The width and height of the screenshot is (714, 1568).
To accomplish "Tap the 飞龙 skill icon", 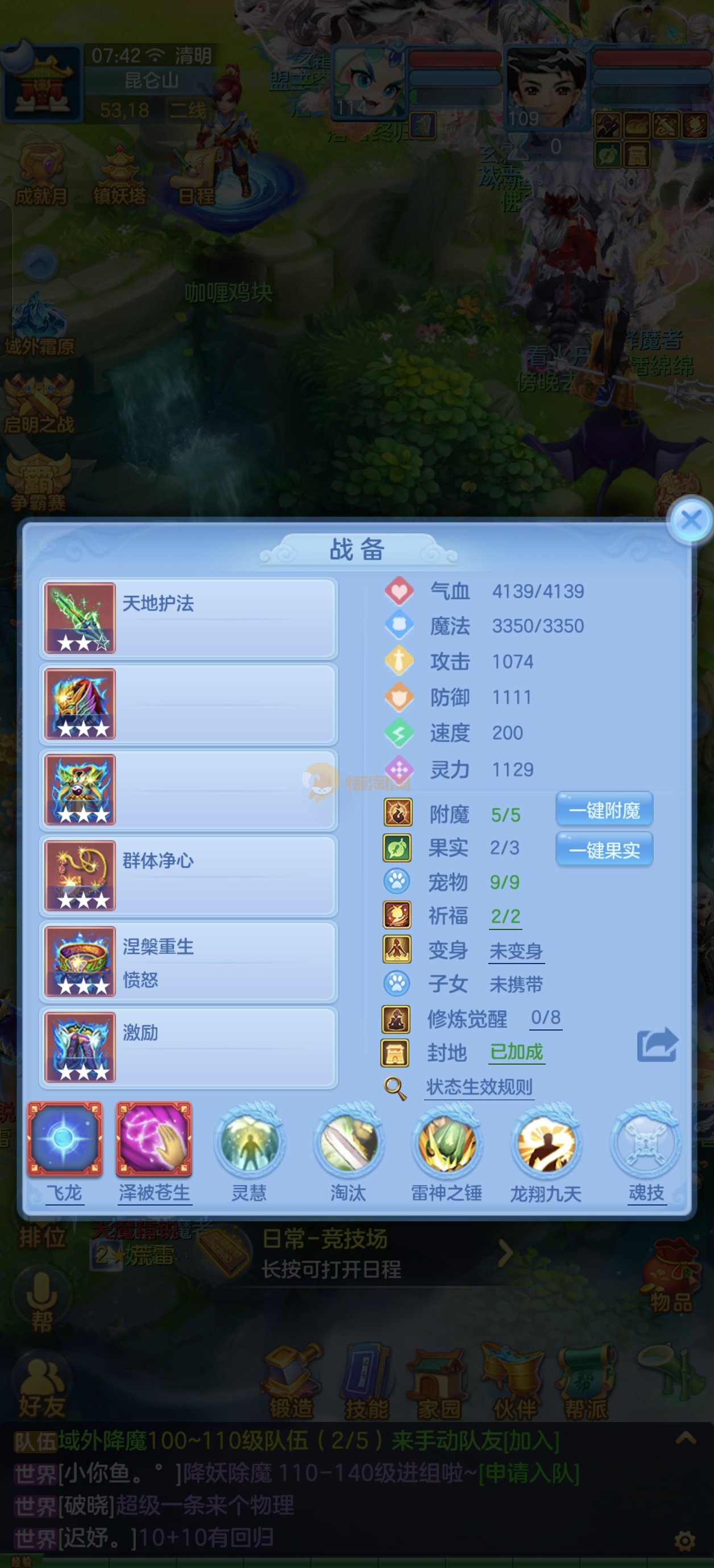I will pos(65,1139).
